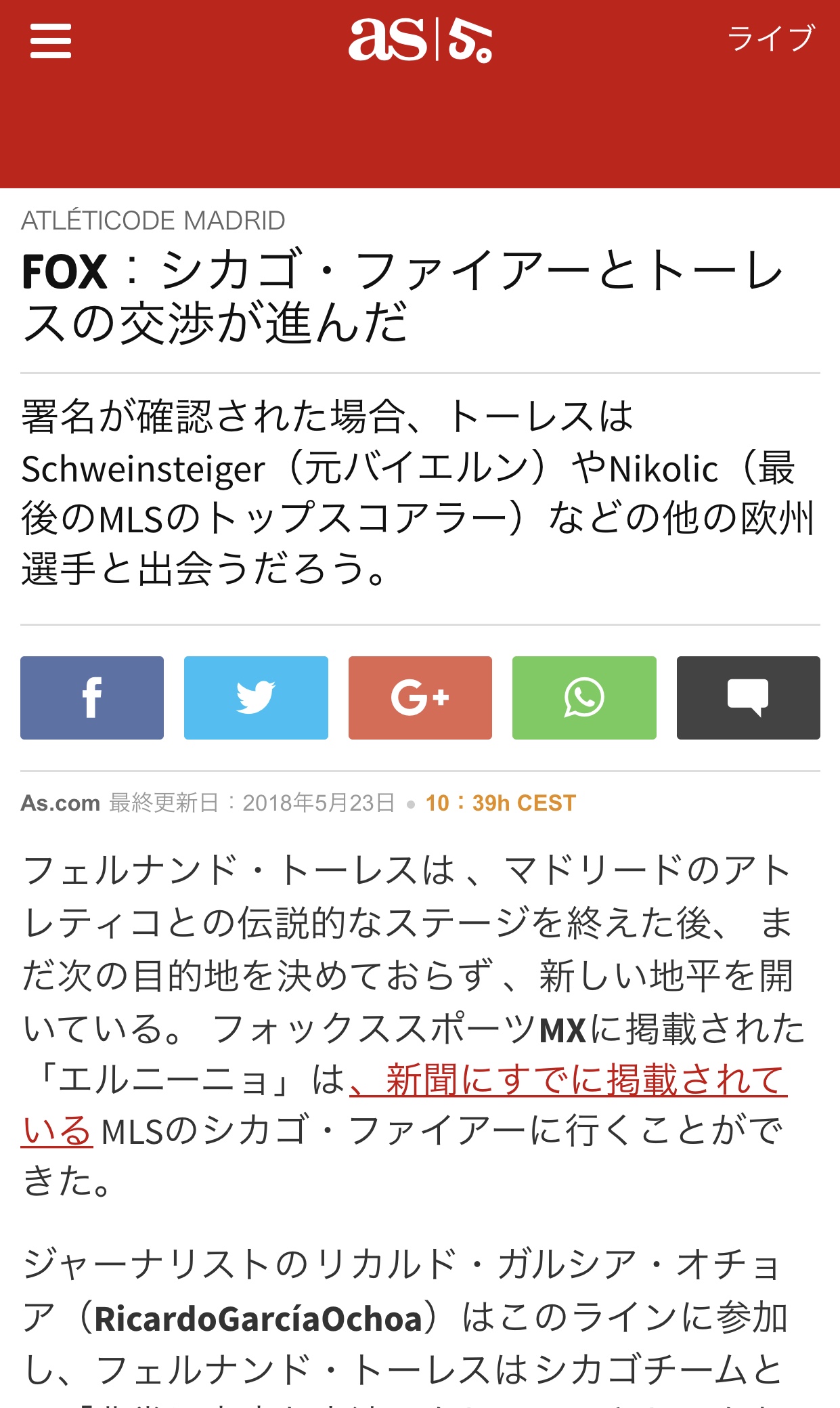The height and width of the screenshot is (1408, 840).
Task: Share article on Twitter
Action: point(256,698)
